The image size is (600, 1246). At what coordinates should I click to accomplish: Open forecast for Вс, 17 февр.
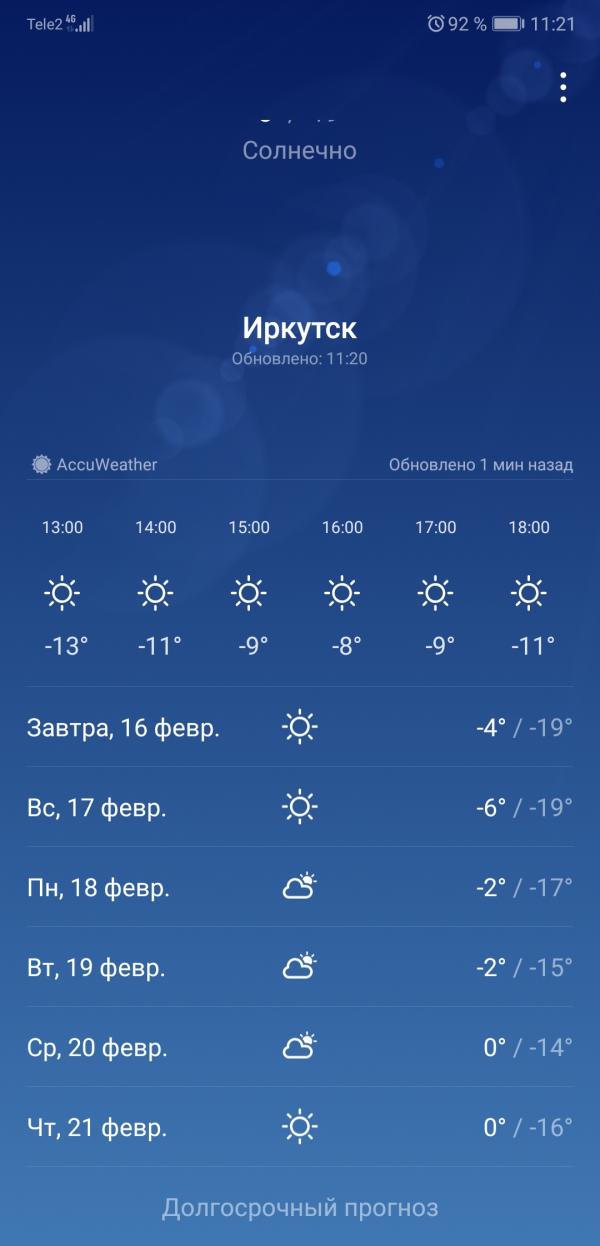pyautogui.click(x=300, y=807)
